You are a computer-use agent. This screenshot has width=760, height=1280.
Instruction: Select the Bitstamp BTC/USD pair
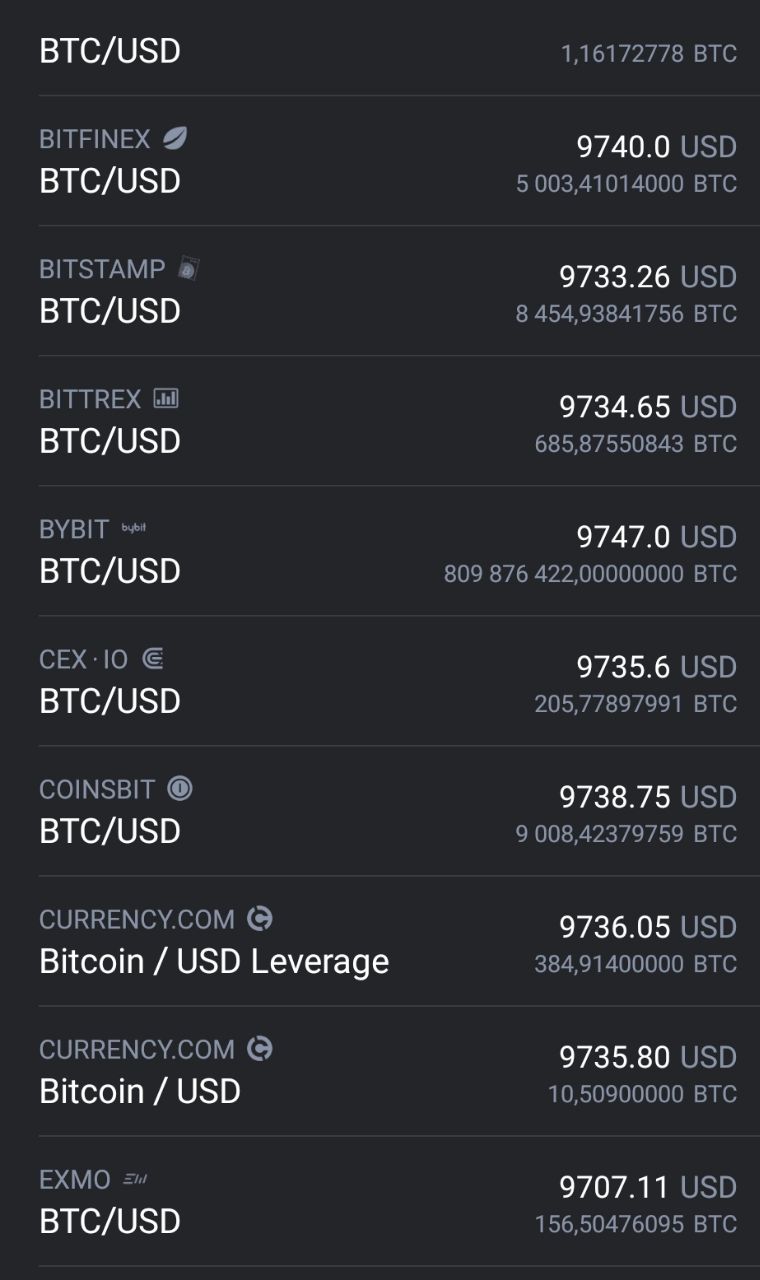click(x=380, y=291)
